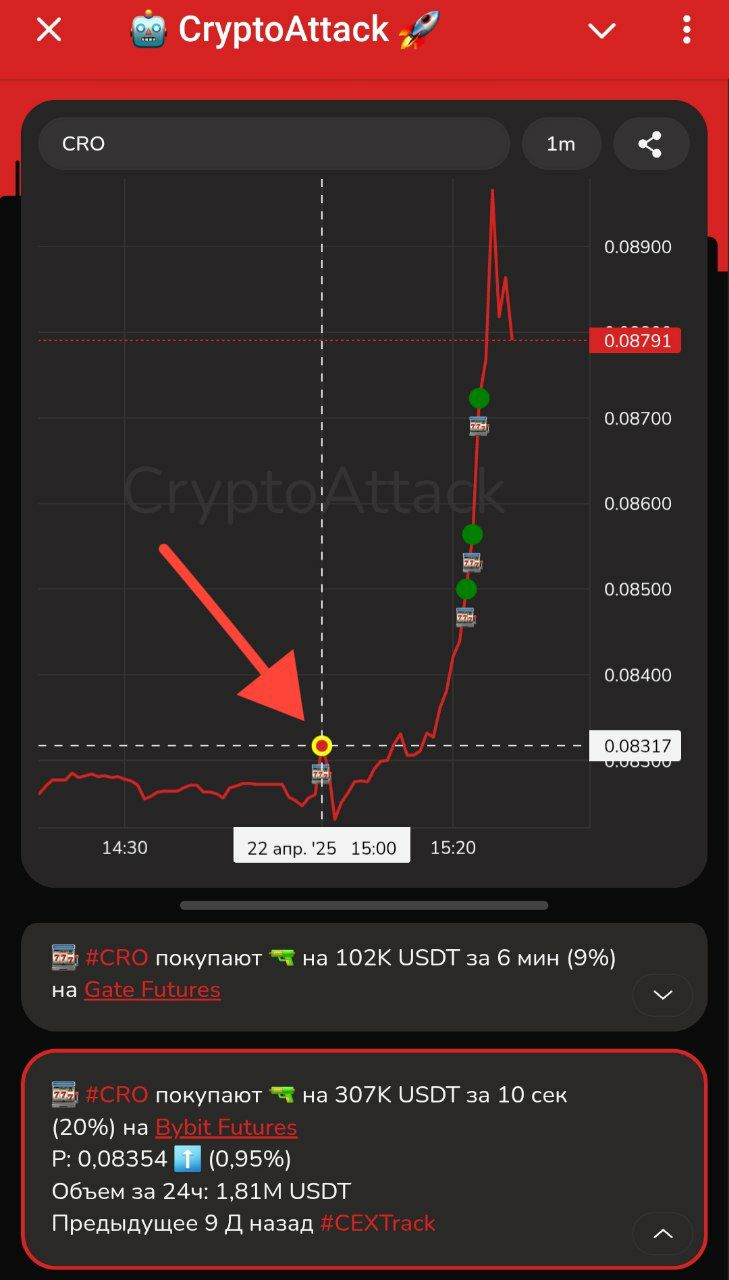Select the yellow signal marker at 0.08317

(322, 746)
